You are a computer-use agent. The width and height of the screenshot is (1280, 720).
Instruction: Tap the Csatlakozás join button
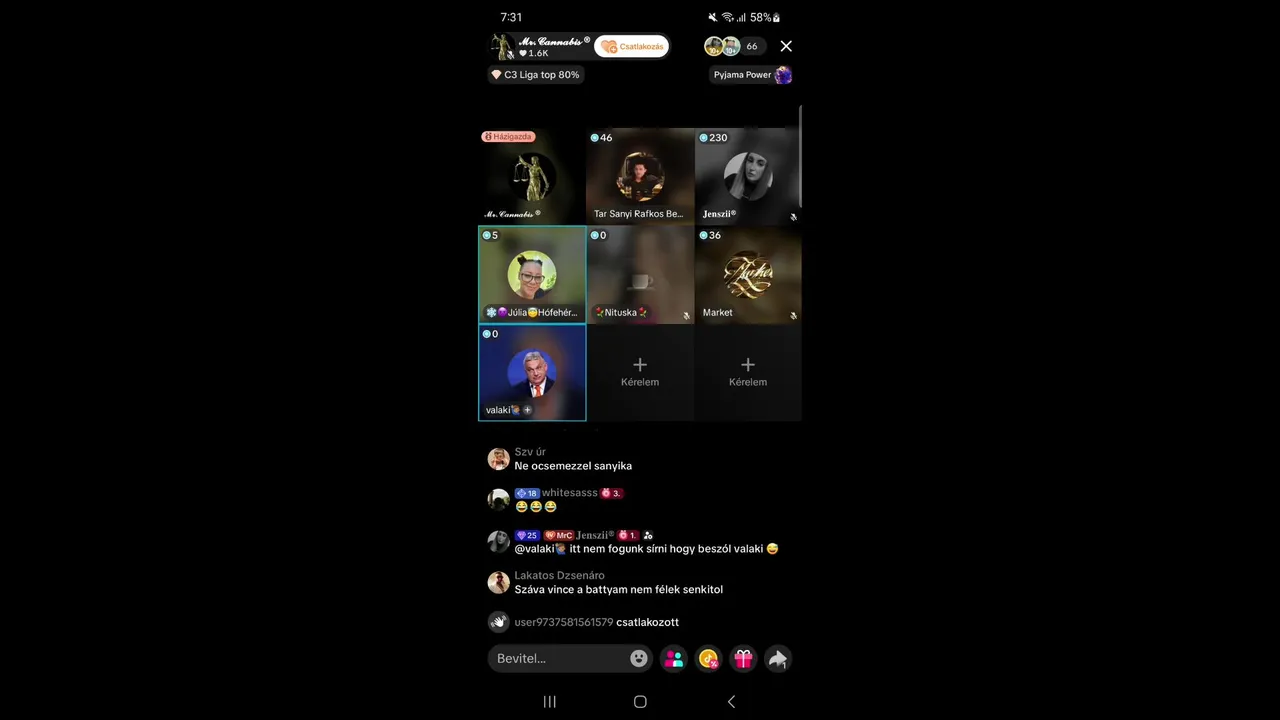(631, 46)
